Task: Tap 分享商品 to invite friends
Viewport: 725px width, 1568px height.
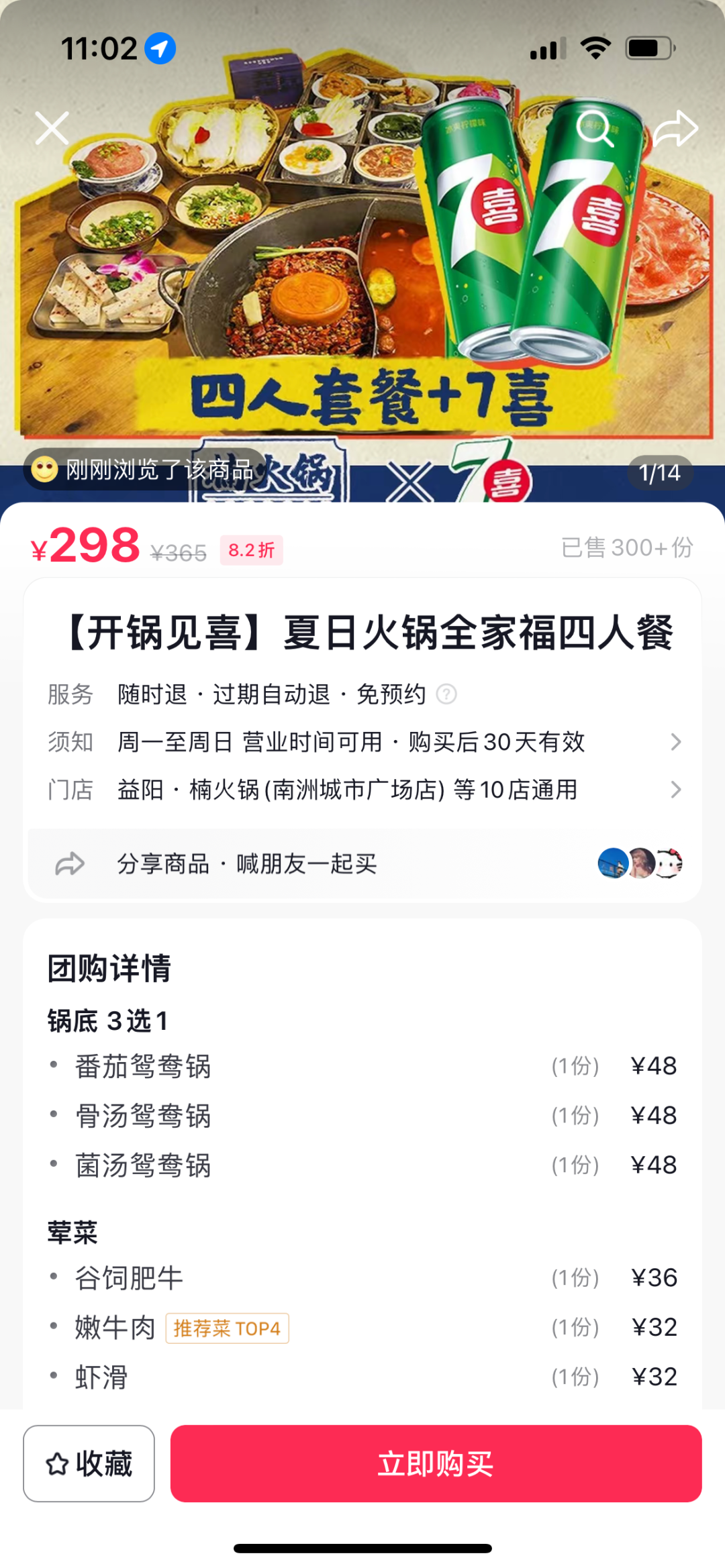Action: 247,864
